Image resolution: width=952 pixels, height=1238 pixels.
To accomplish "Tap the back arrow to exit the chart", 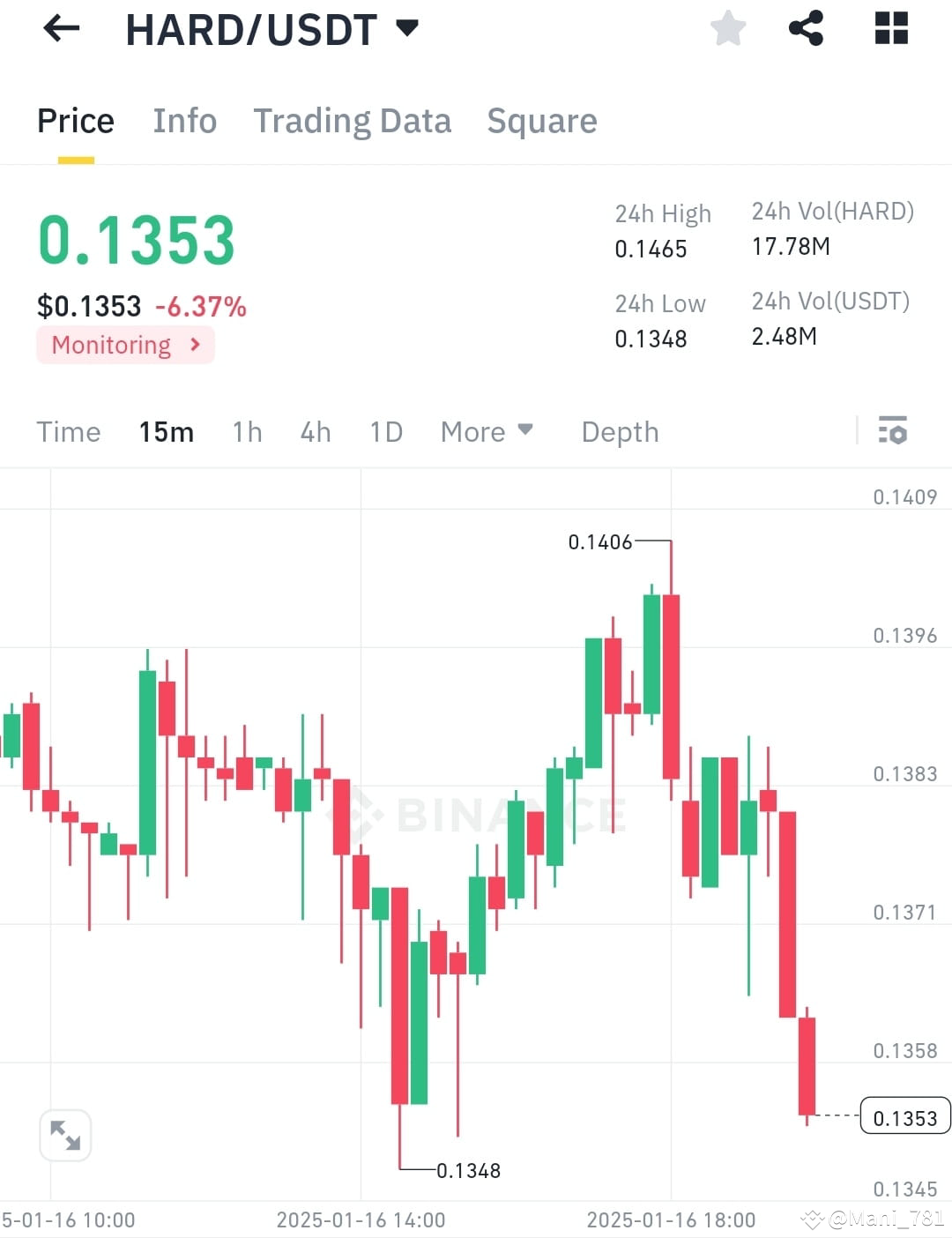I will [60, 28].
